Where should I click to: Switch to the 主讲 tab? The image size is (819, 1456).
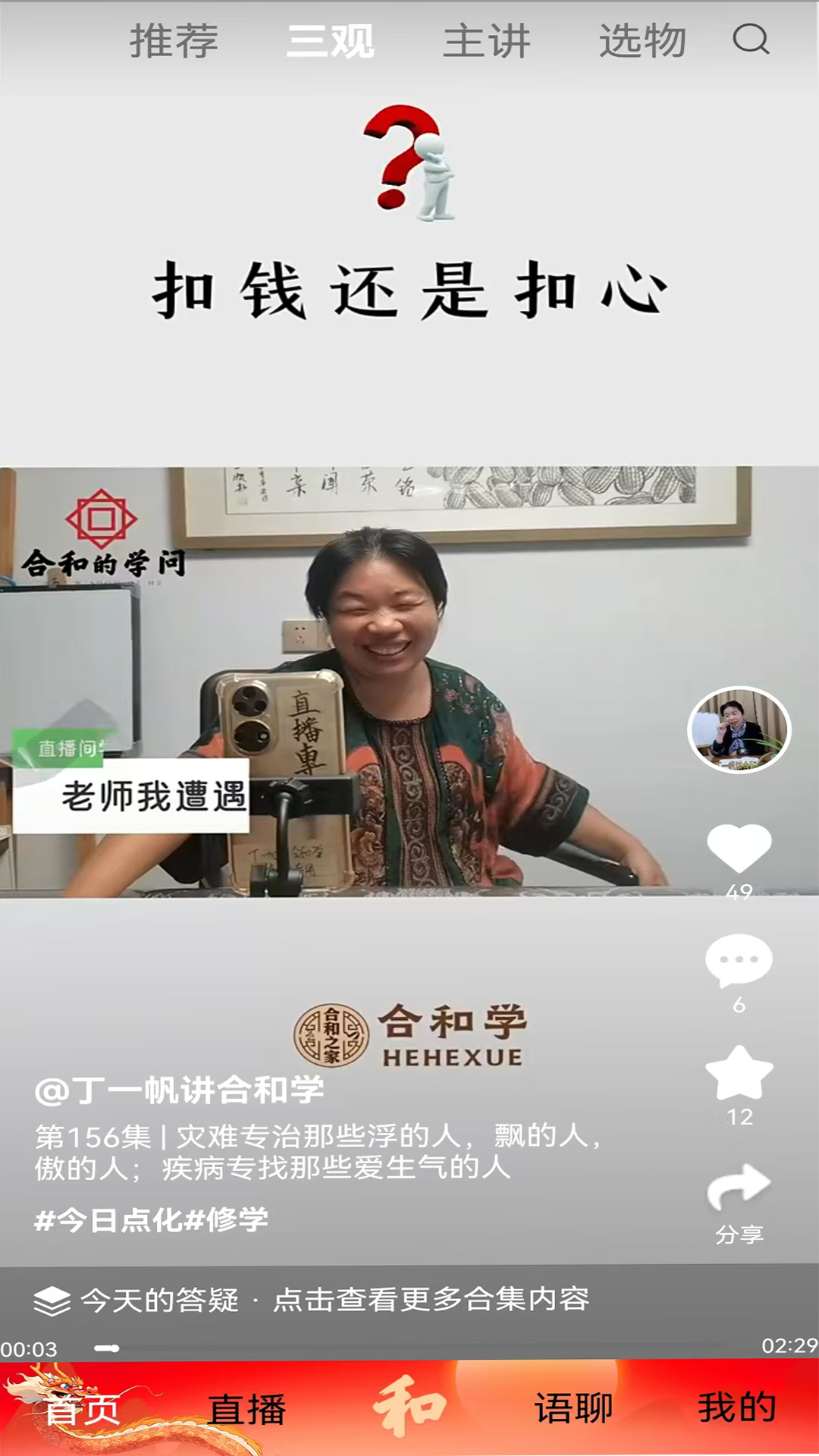point(486,41)
